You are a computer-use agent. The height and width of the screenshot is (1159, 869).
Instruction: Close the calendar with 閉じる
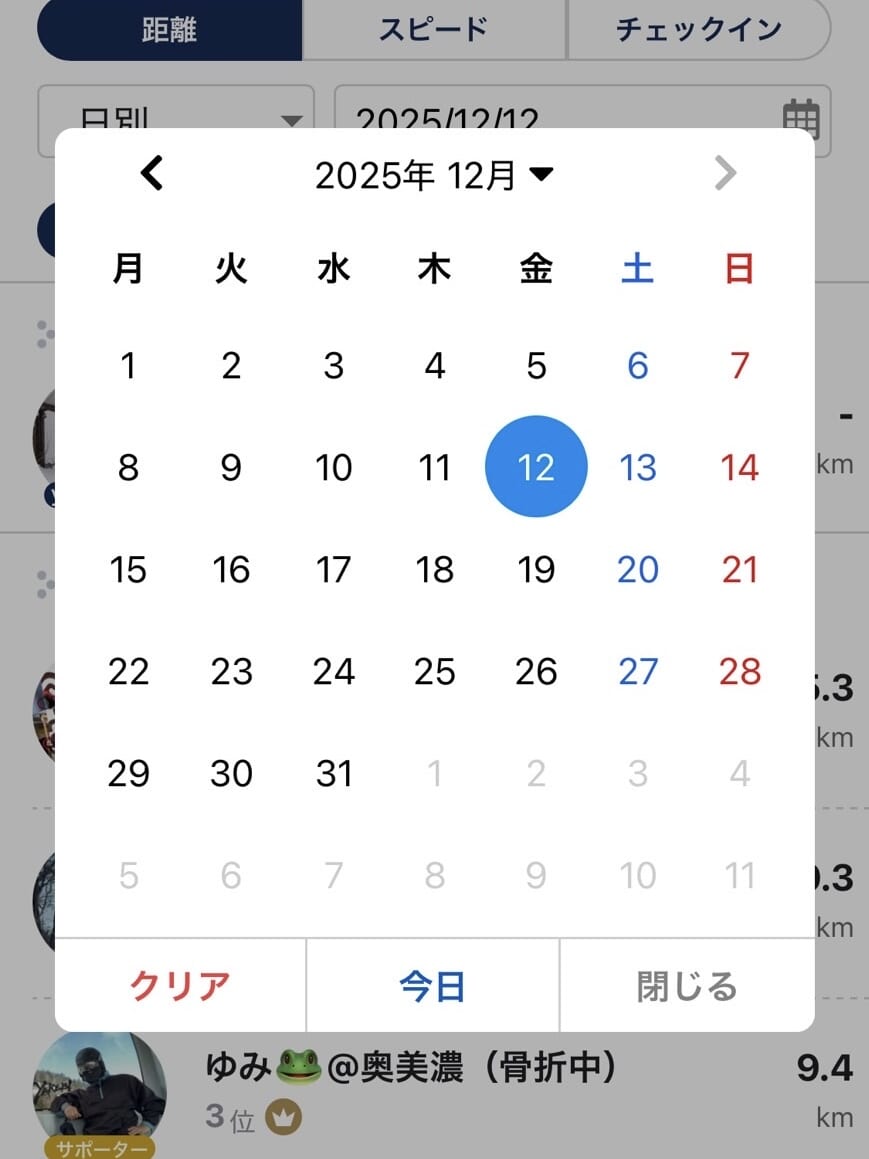tap(687, 986)
